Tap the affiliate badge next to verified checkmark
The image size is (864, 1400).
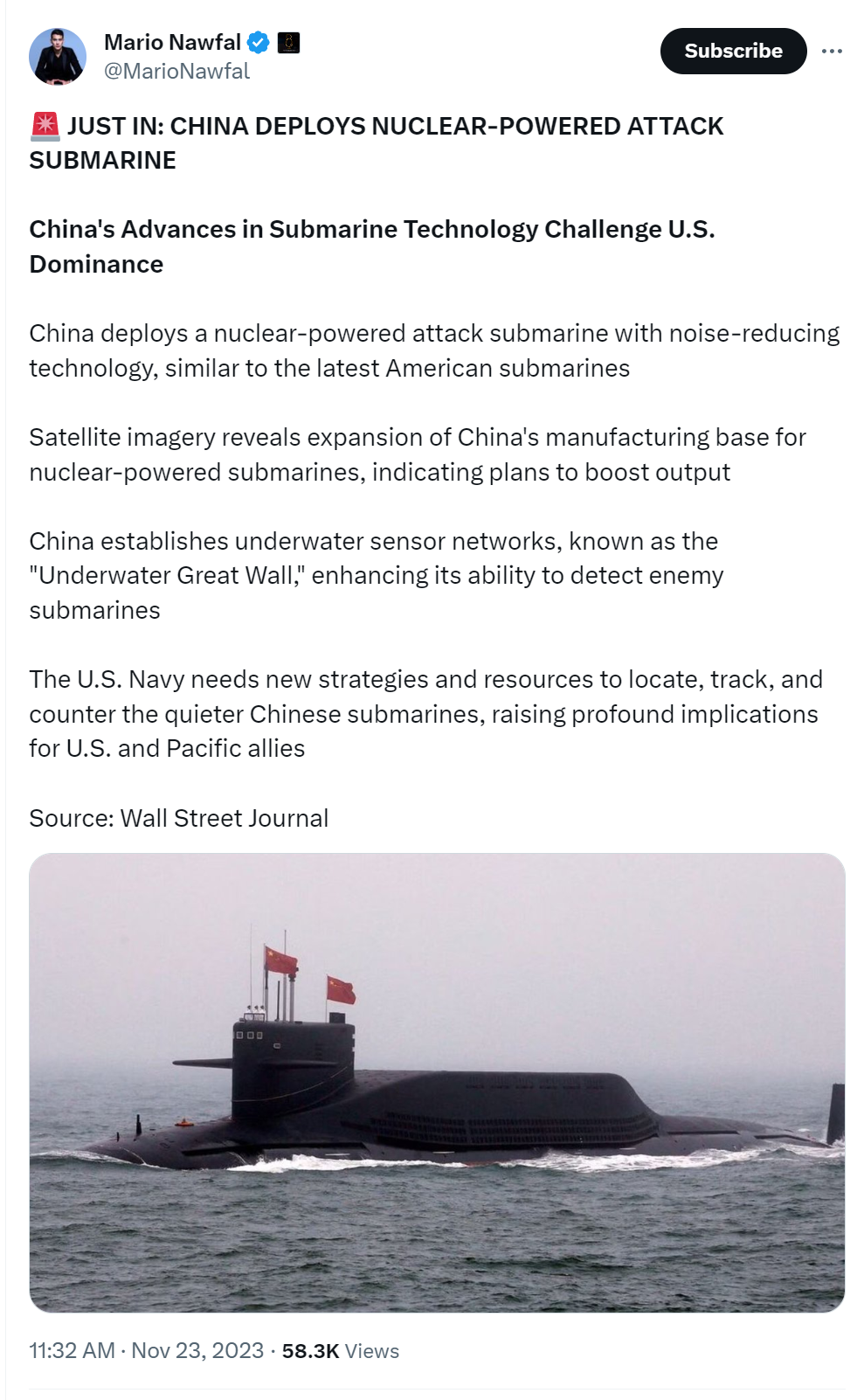click(x=288, y=42)
